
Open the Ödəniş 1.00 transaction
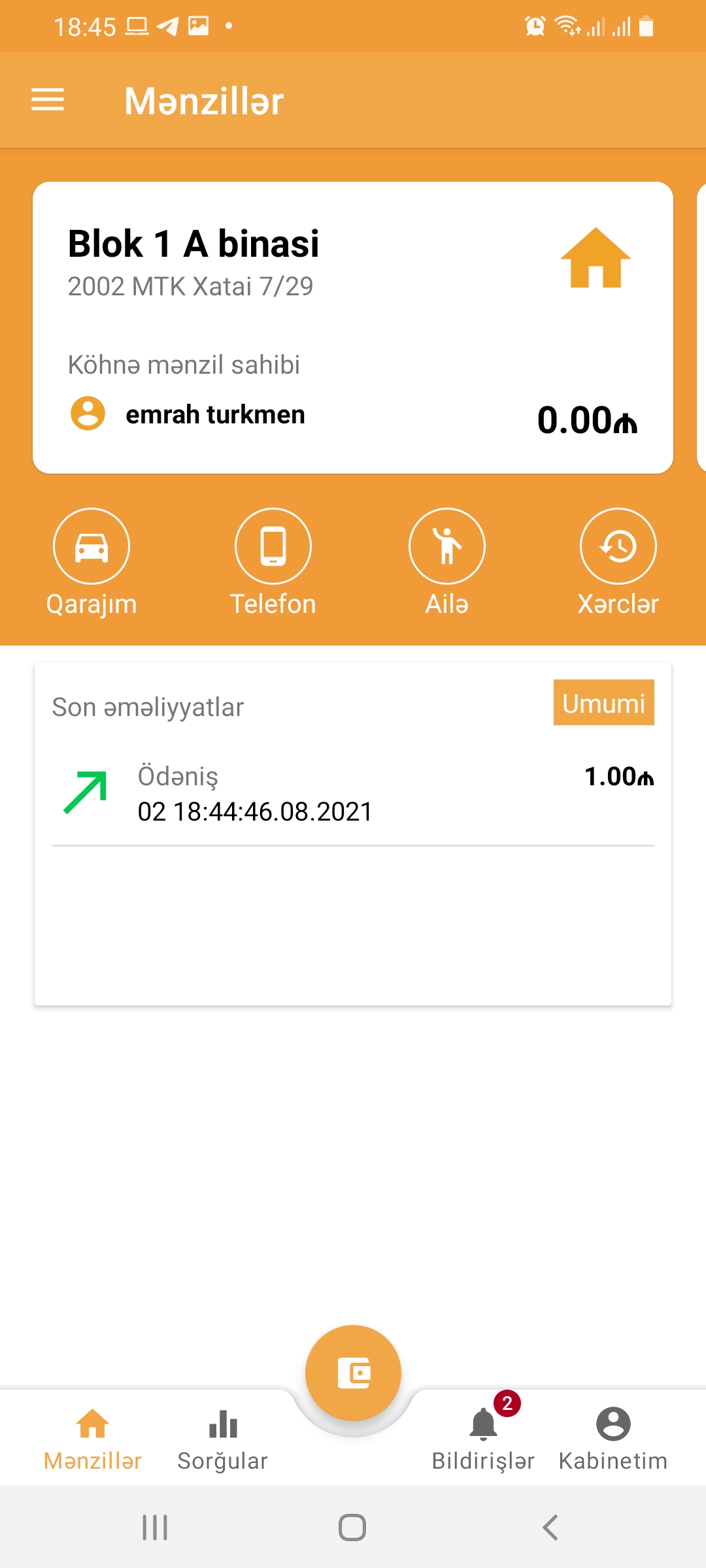click(352, 794)
